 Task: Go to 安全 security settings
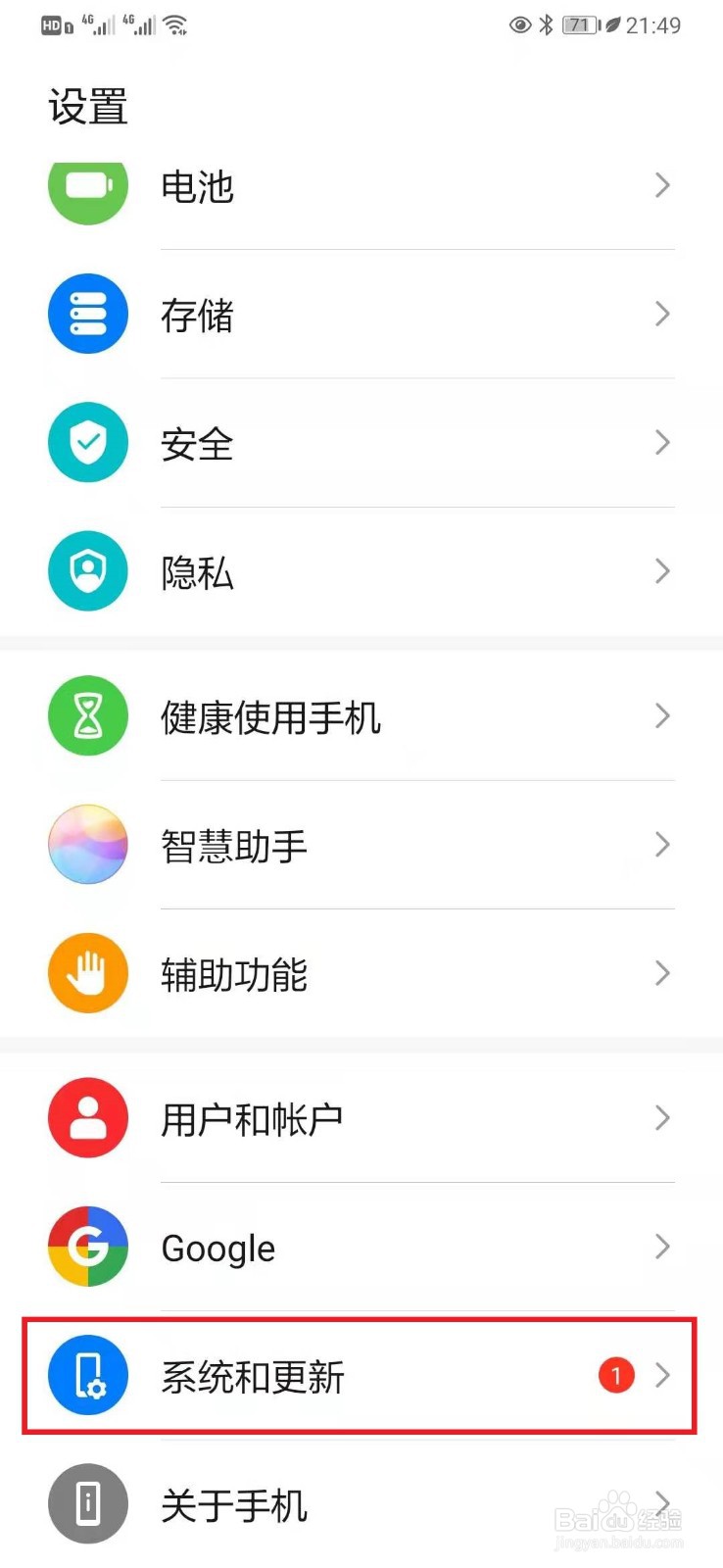click(x=361, y=443)
